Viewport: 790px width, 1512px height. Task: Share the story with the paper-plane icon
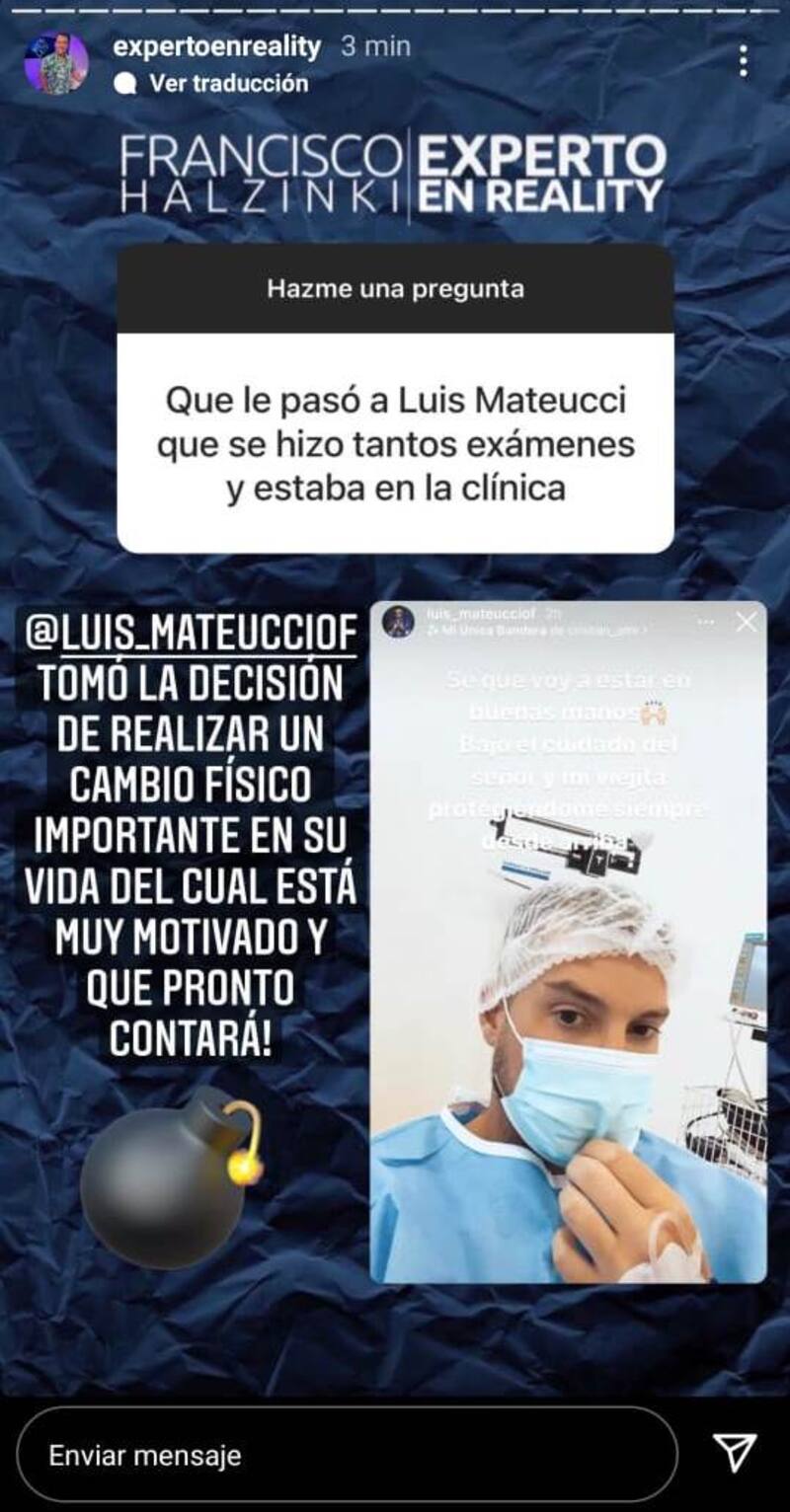pos(734,1453)
